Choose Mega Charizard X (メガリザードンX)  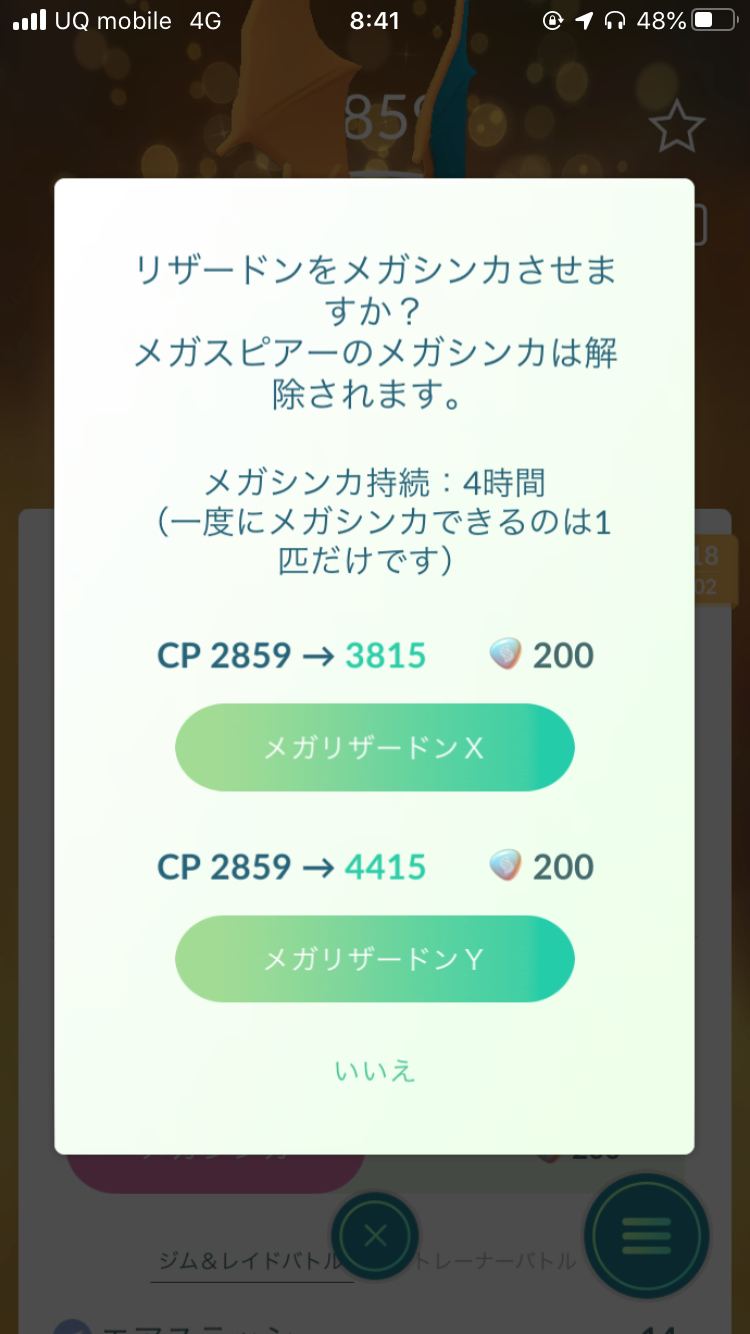point(374,748)
